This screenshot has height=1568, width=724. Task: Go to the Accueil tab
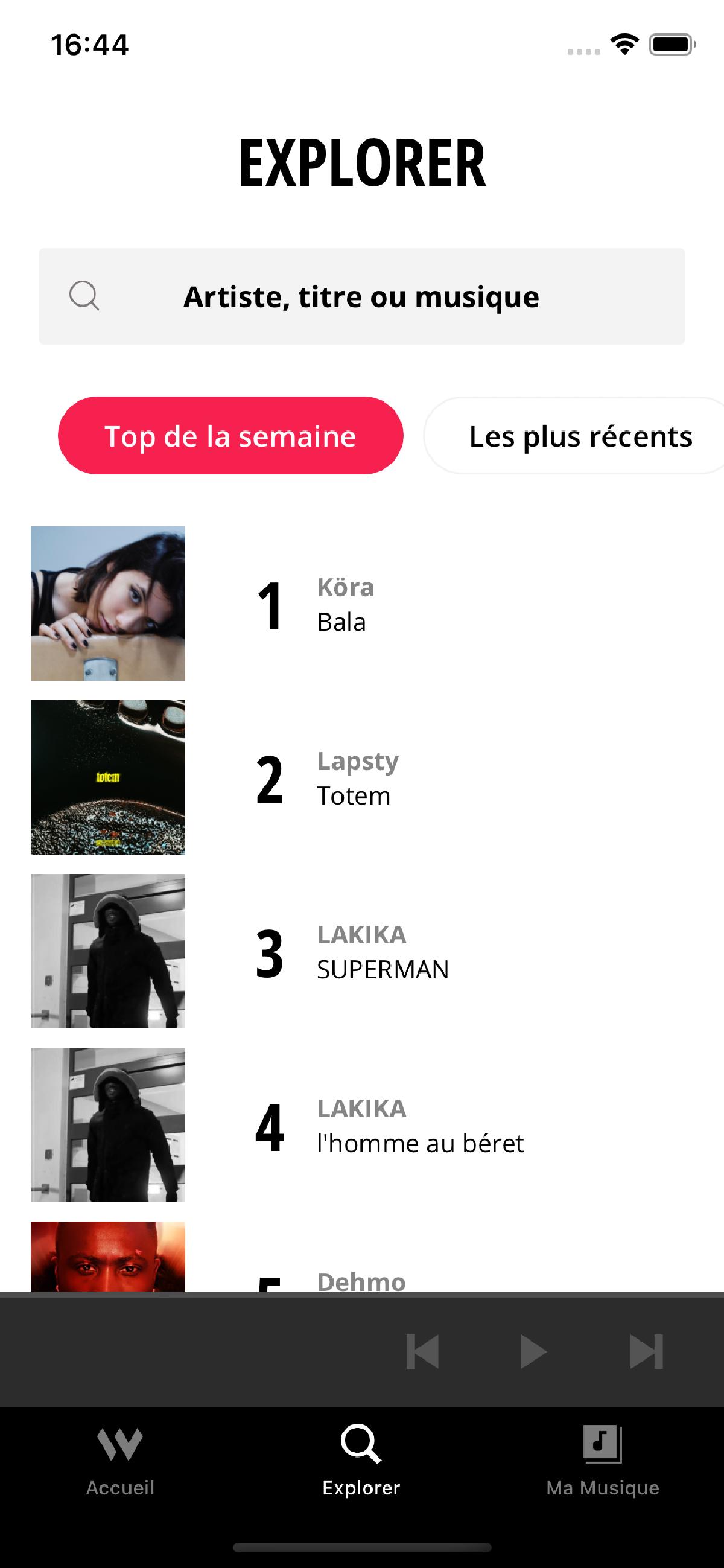[x=120, y=1461]
